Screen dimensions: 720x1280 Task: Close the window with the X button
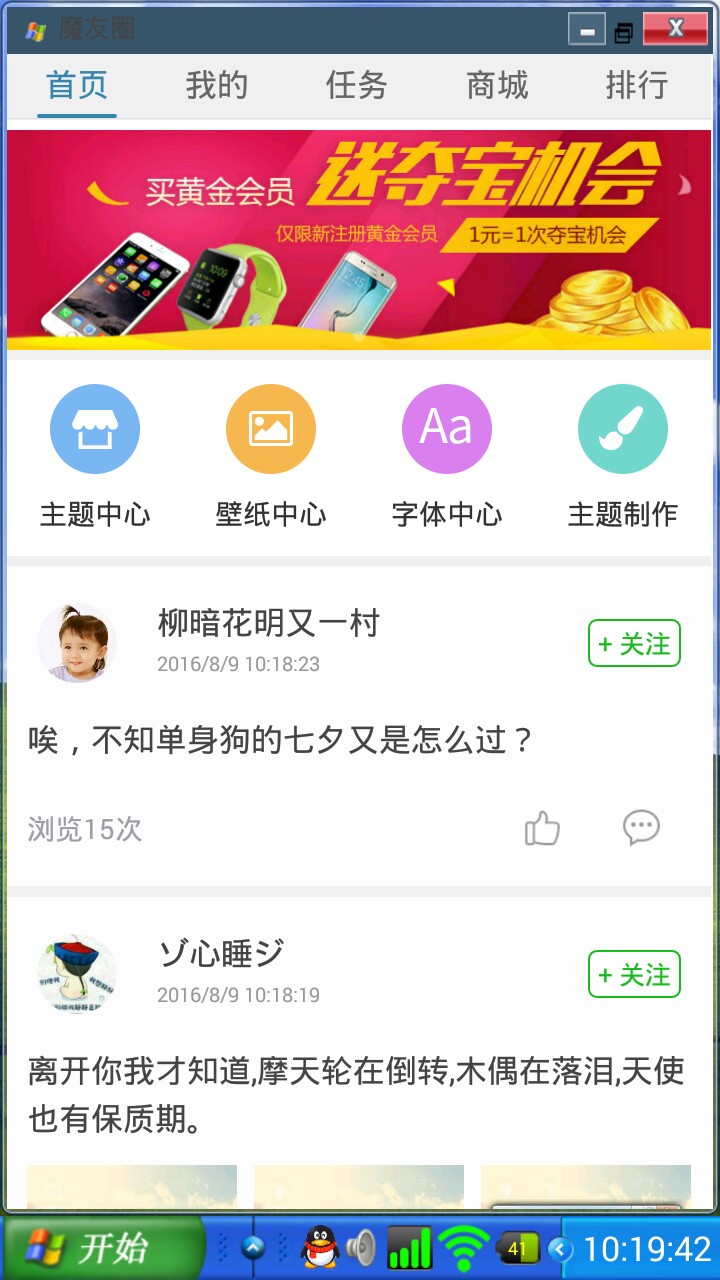point(675,29)
